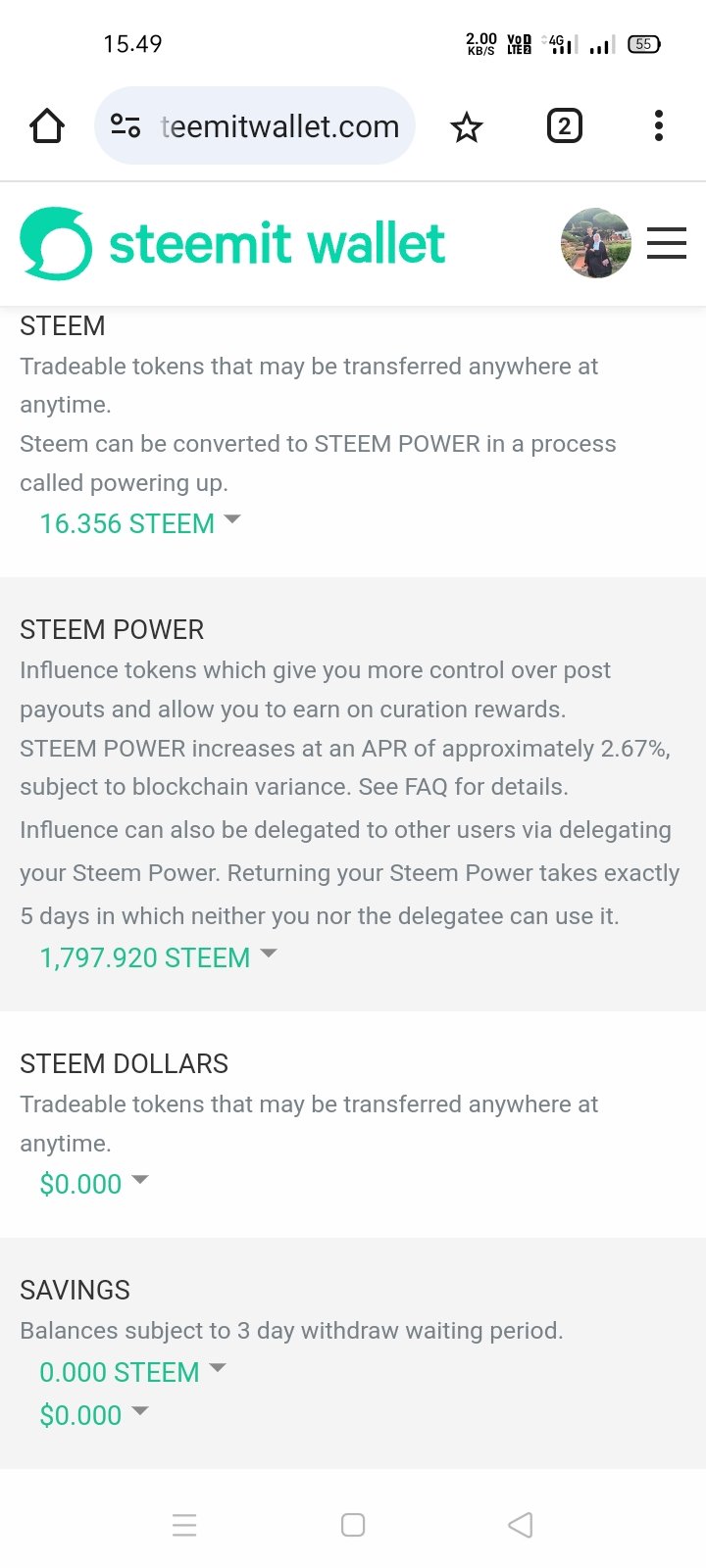Open the savings $0.000 dropdown
This screenshot has width=706, height=1568.
click(x=93, y=1415)
